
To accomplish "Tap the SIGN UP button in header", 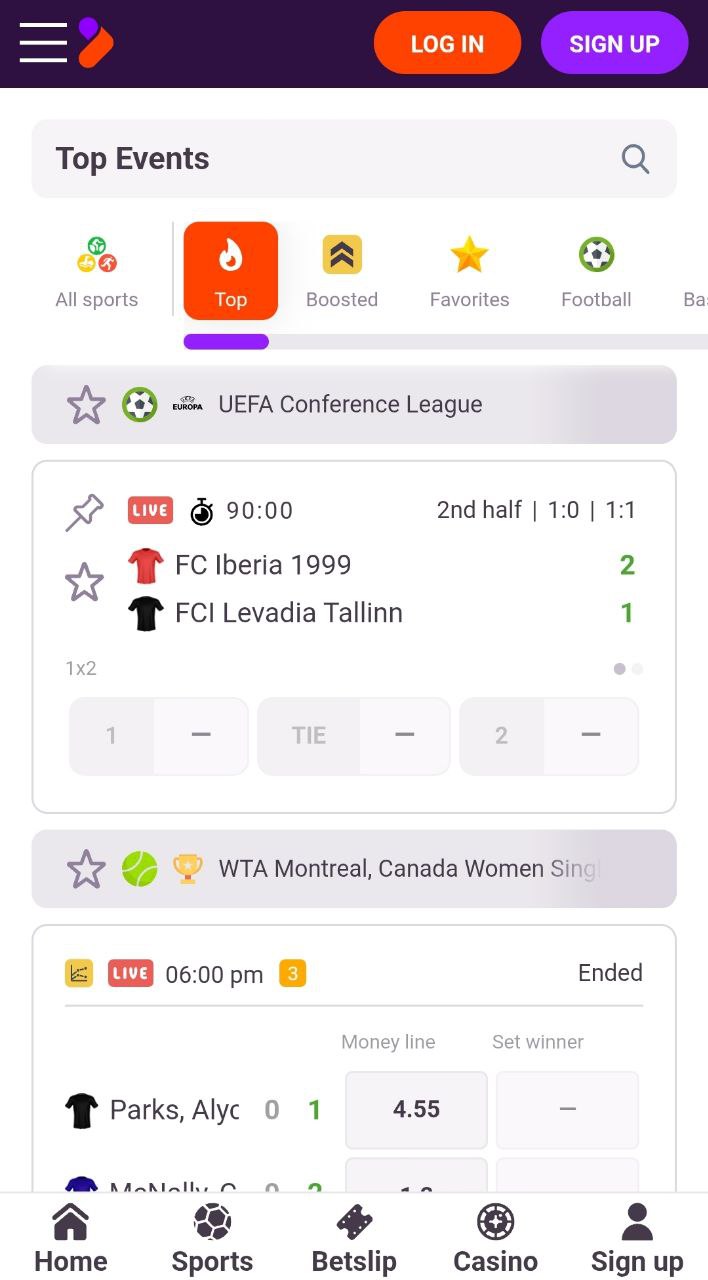I will 614,43.
